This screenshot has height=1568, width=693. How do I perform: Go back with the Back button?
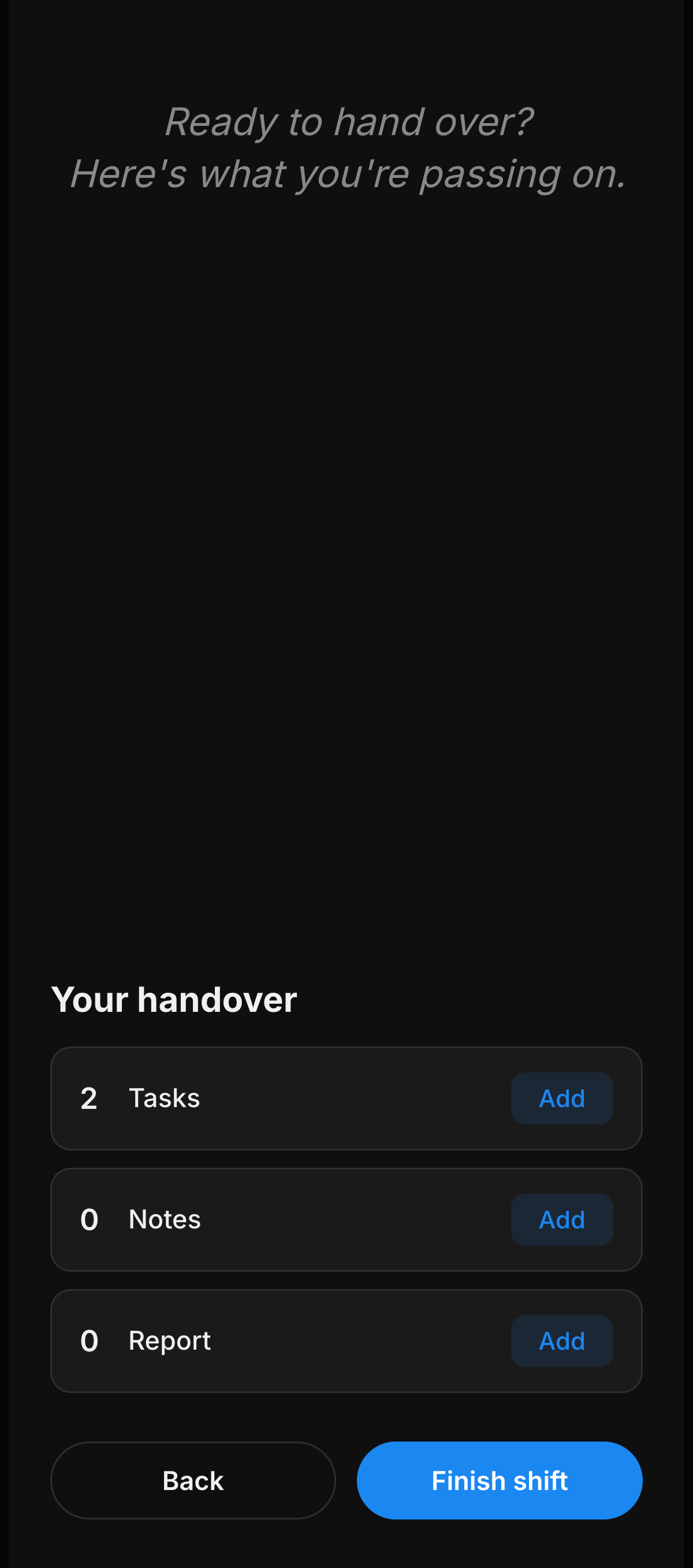pos(193,1480)
